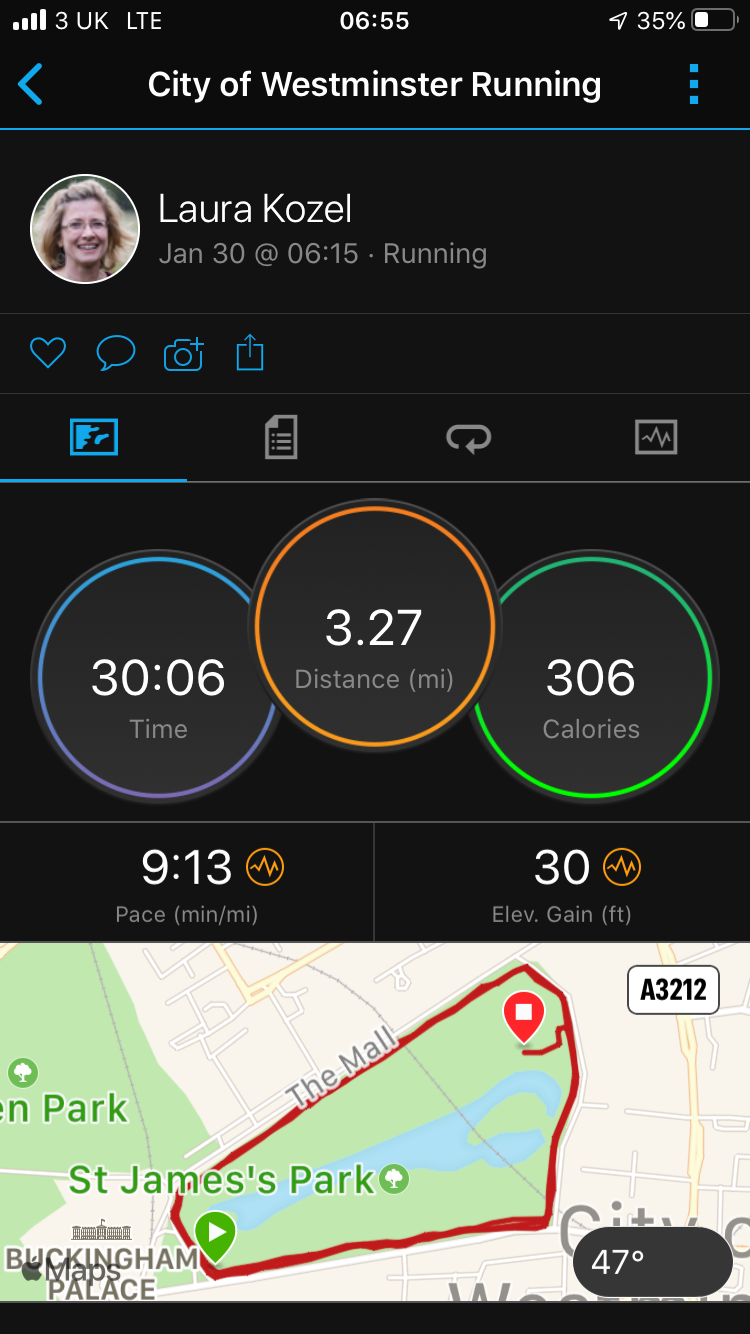Comment on this activity
Screen dimensions: 750x1334
[115, 353]
